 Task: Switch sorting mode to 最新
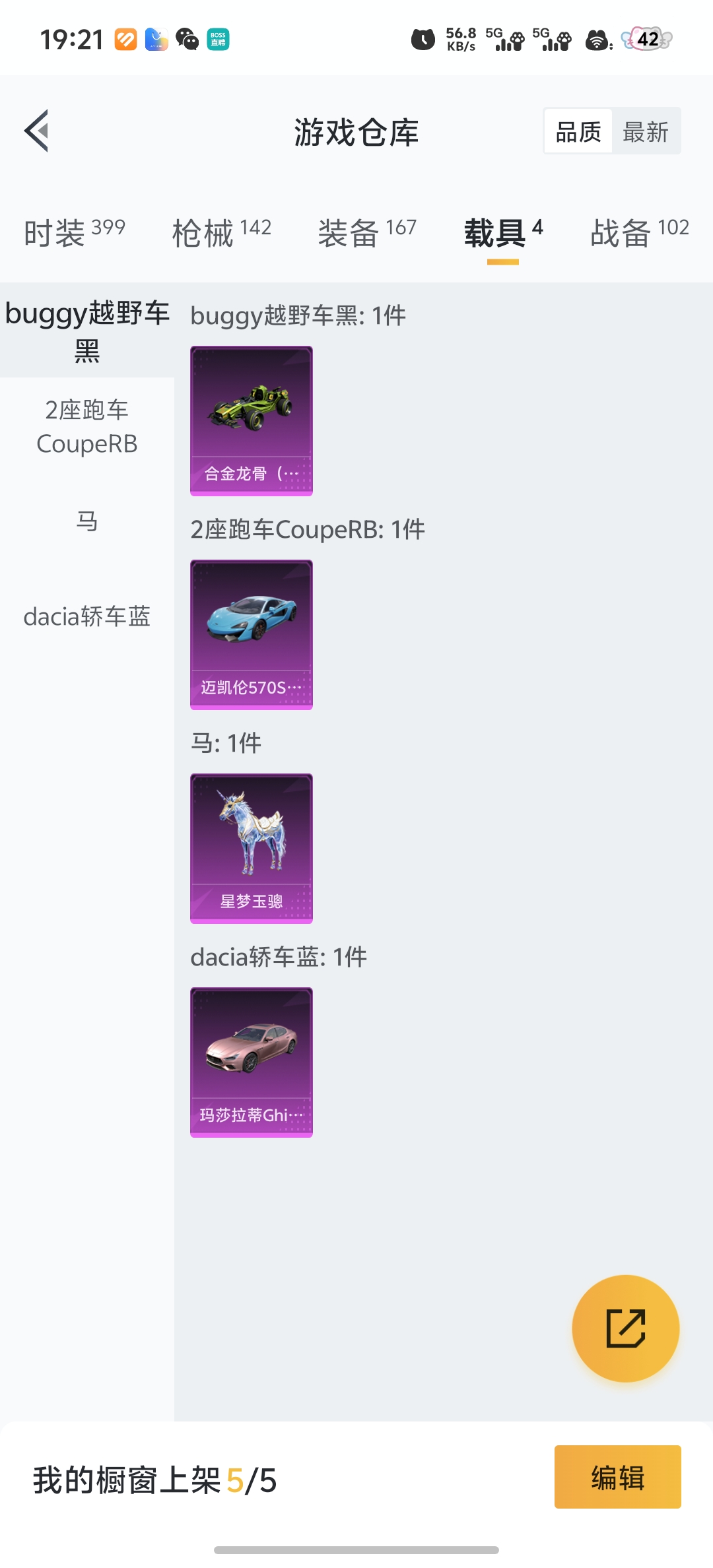645,131
